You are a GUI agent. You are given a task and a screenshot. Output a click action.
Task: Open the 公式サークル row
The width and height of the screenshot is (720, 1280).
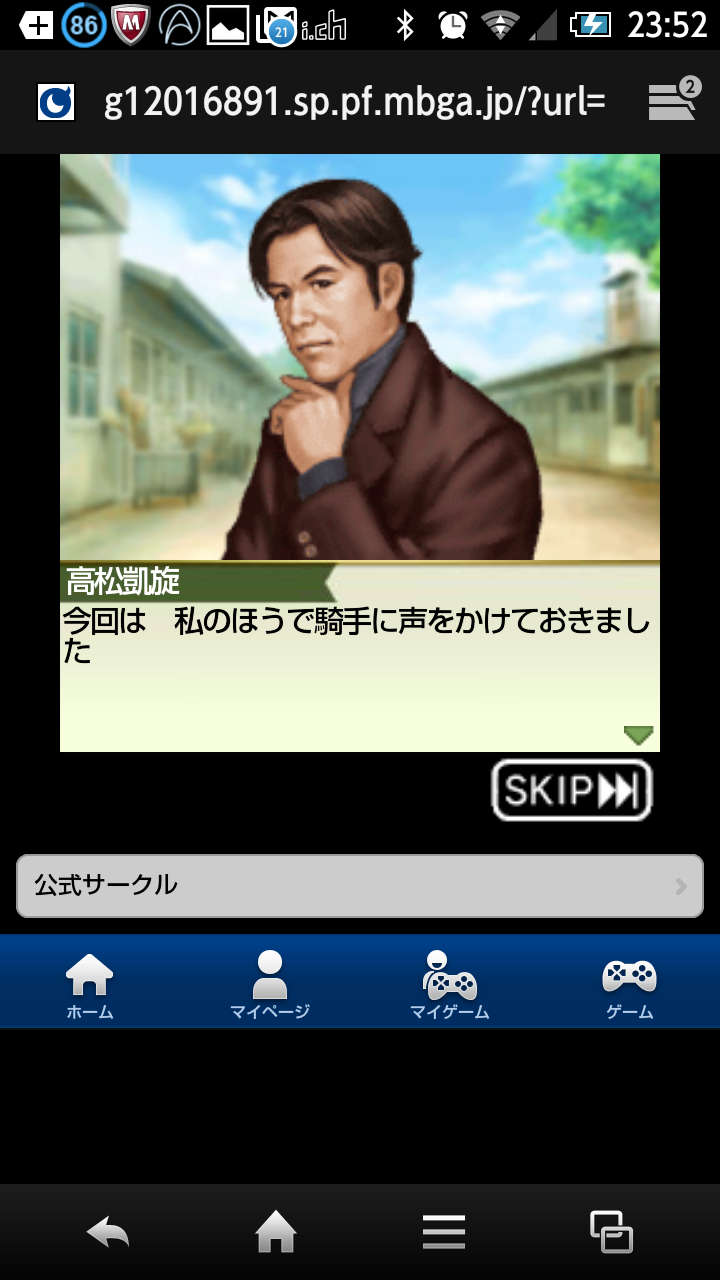360,885
